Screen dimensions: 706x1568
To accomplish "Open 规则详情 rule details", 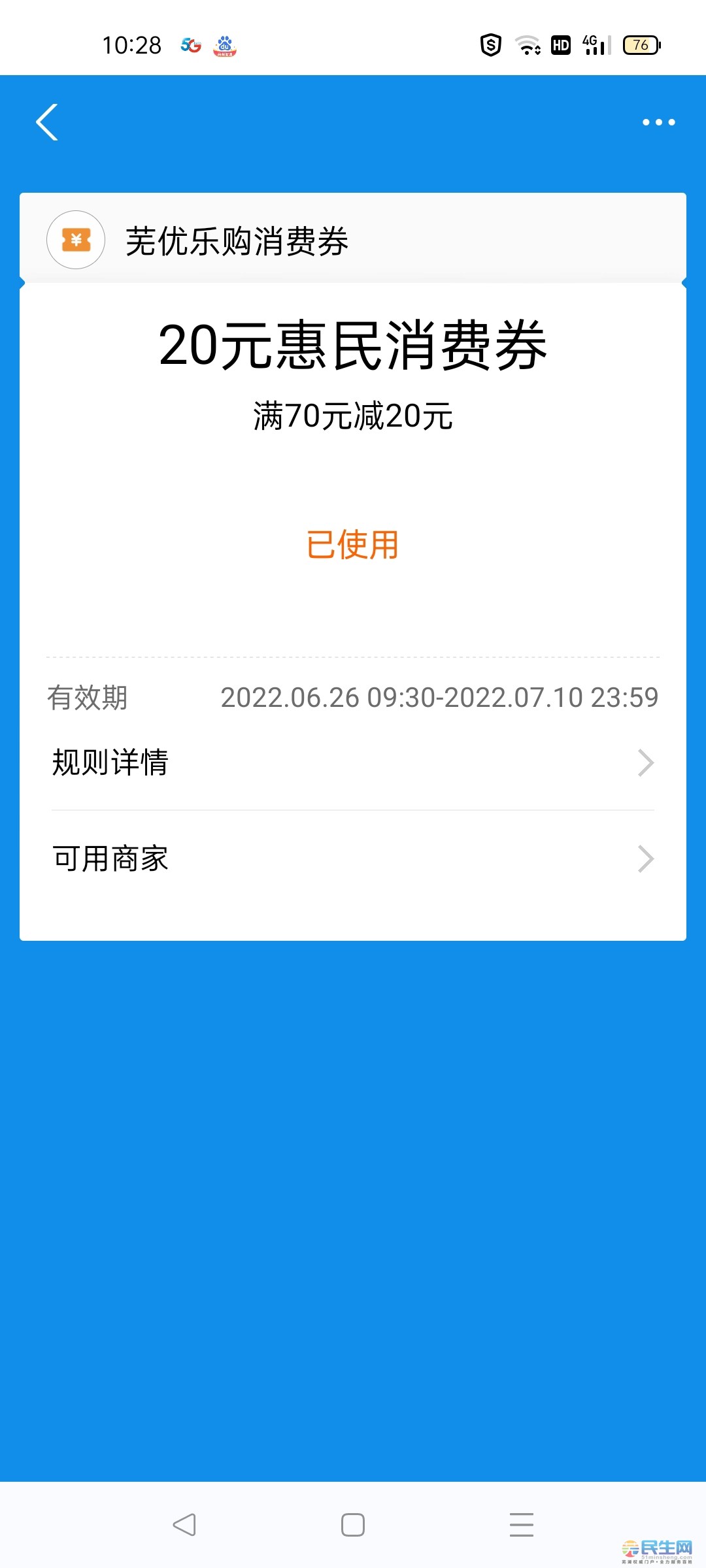I will [353, 762].
